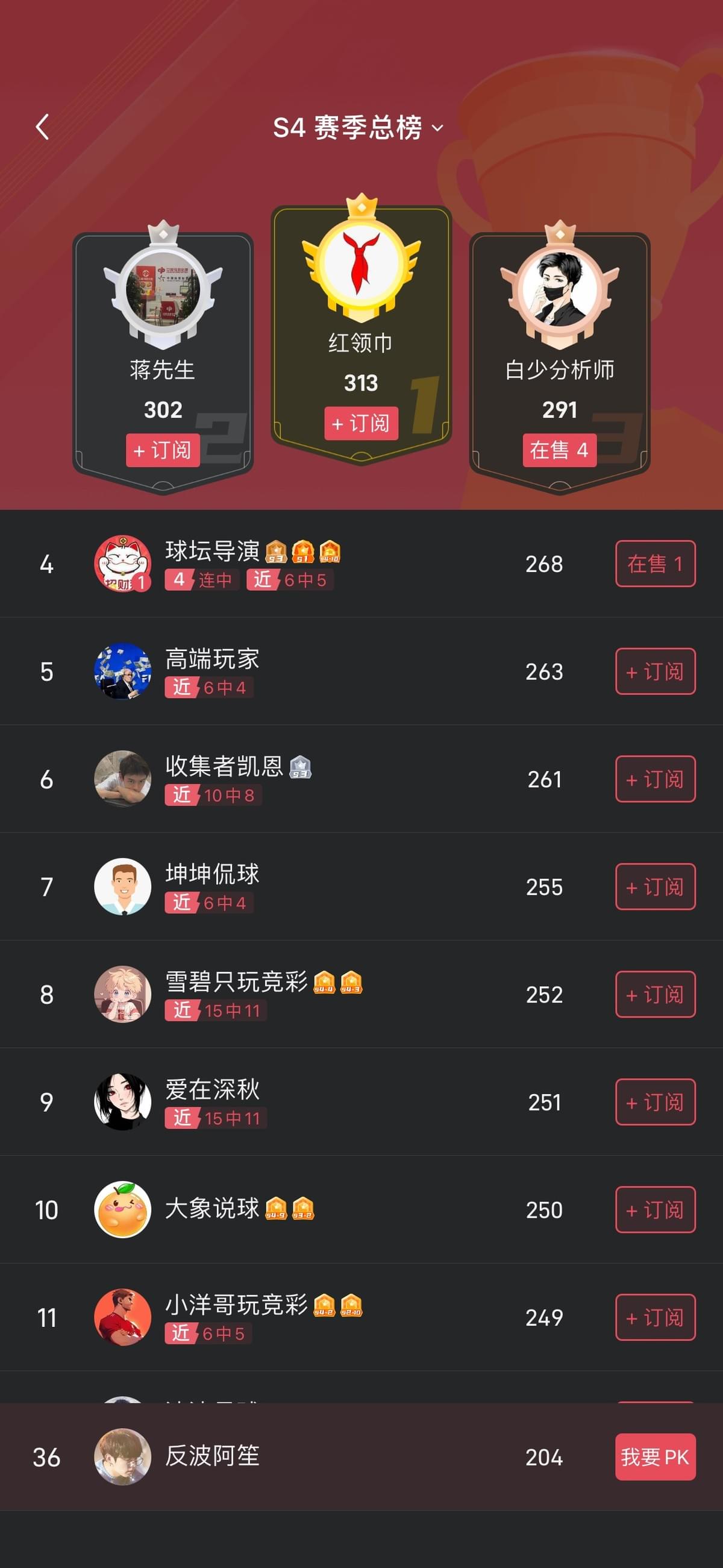Click 坤坤侃球's avatar picture
723x1568 pixels.
pos(124,887)
